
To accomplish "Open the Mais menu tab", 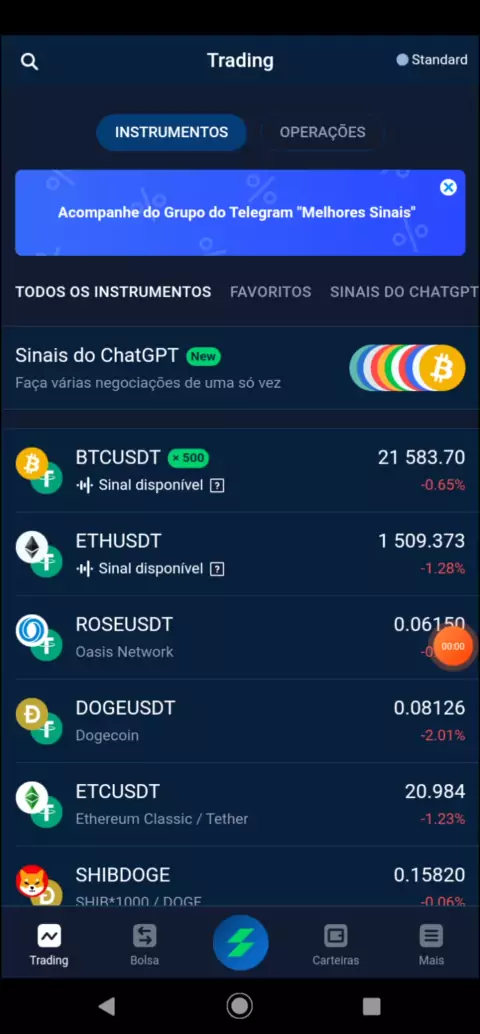I will [431, 944].
